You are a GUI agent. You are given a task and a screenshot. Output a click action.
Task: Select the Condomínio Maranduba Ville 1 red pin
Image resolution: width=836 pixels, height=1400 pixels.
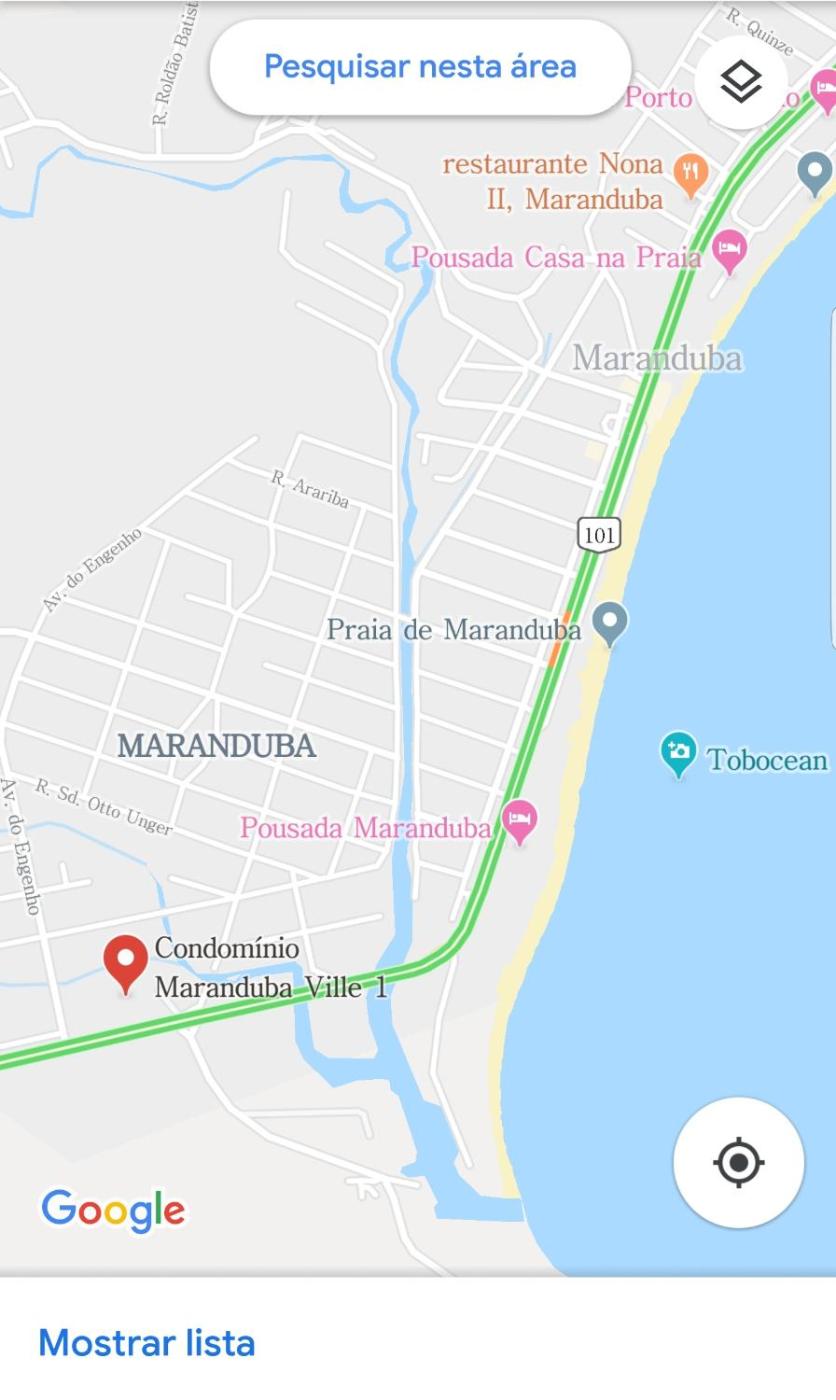tap(126, 962)
